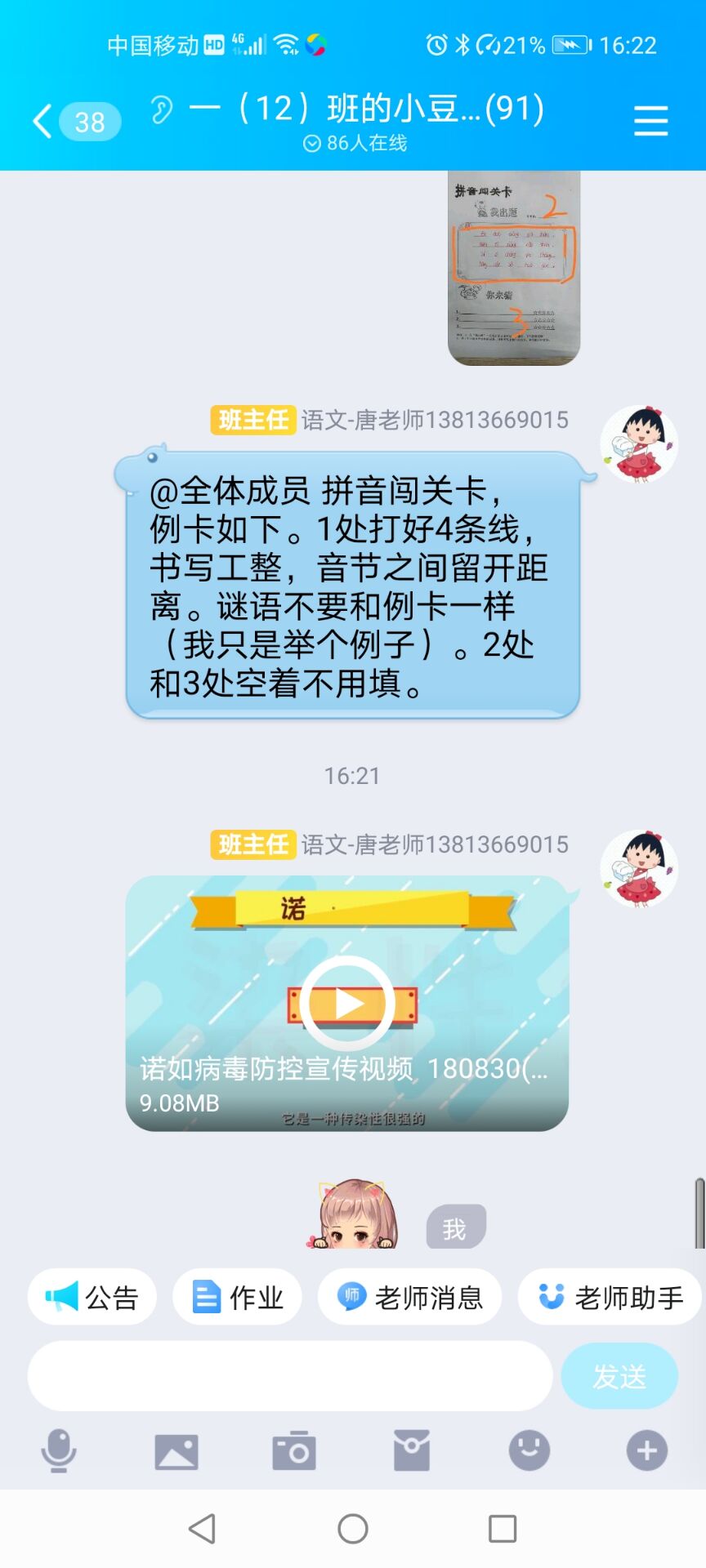706x1568 pixels.
Task: Go to the Android home screen
Action: [x=353, y=1529]
